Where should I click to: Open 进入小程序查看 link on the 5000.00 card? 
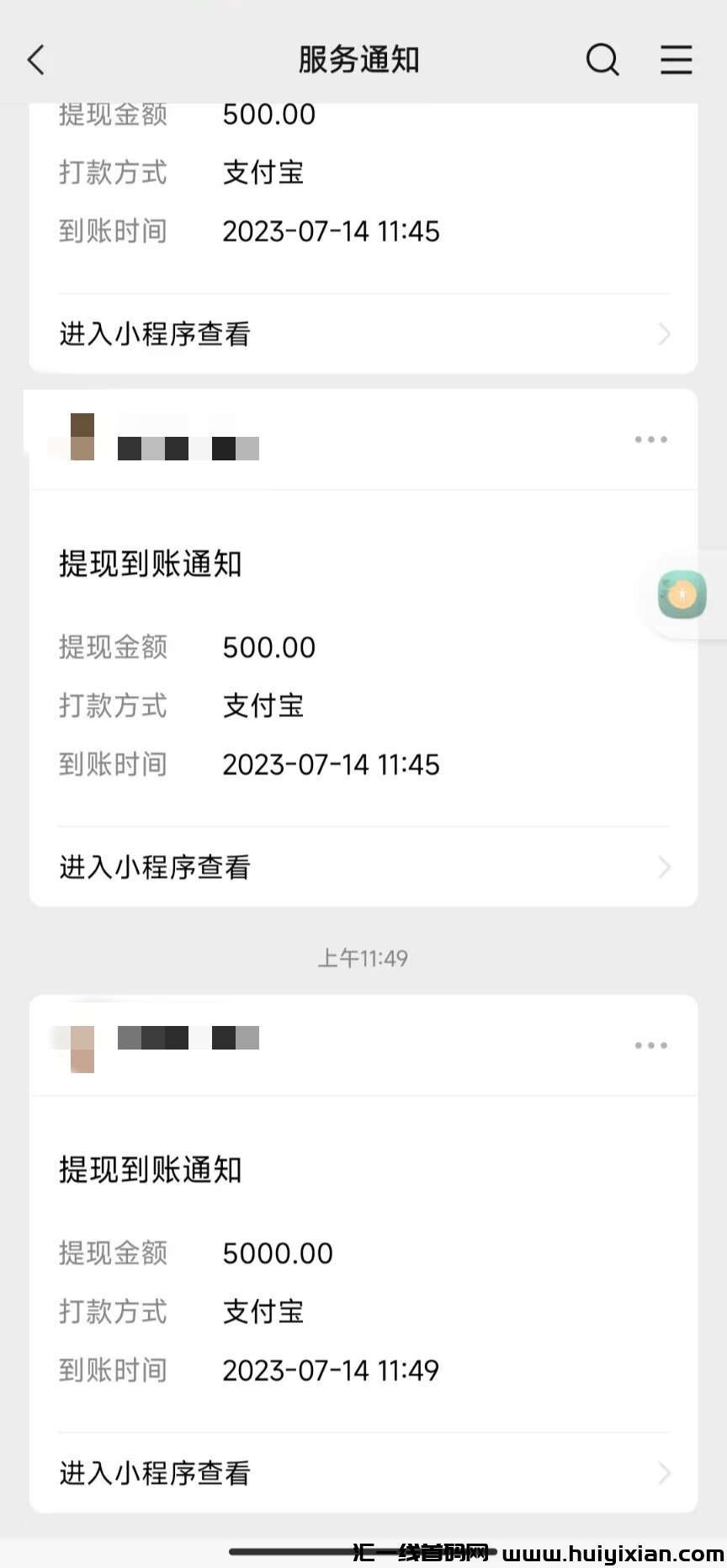155,1472
